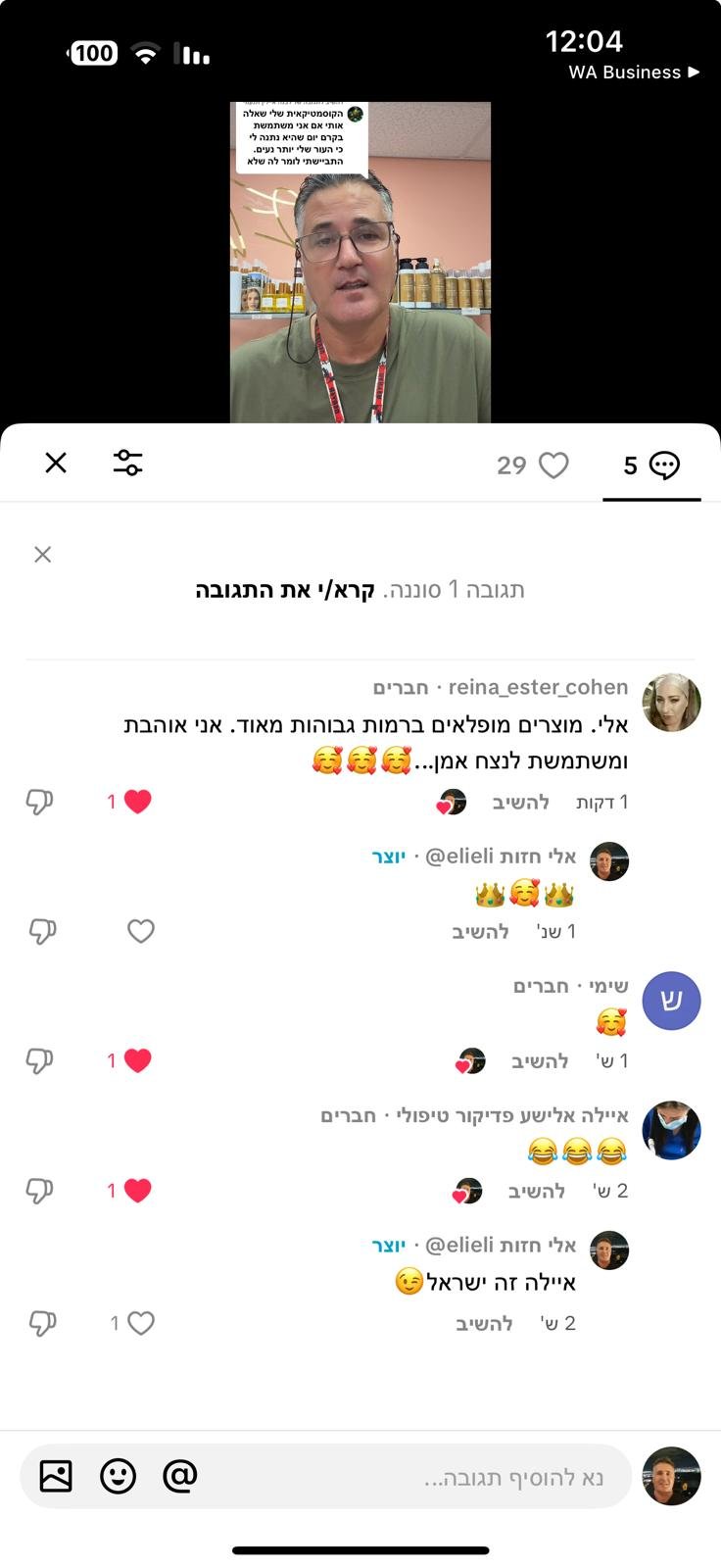Mention someone with the @ icon

coord(180,1475)
